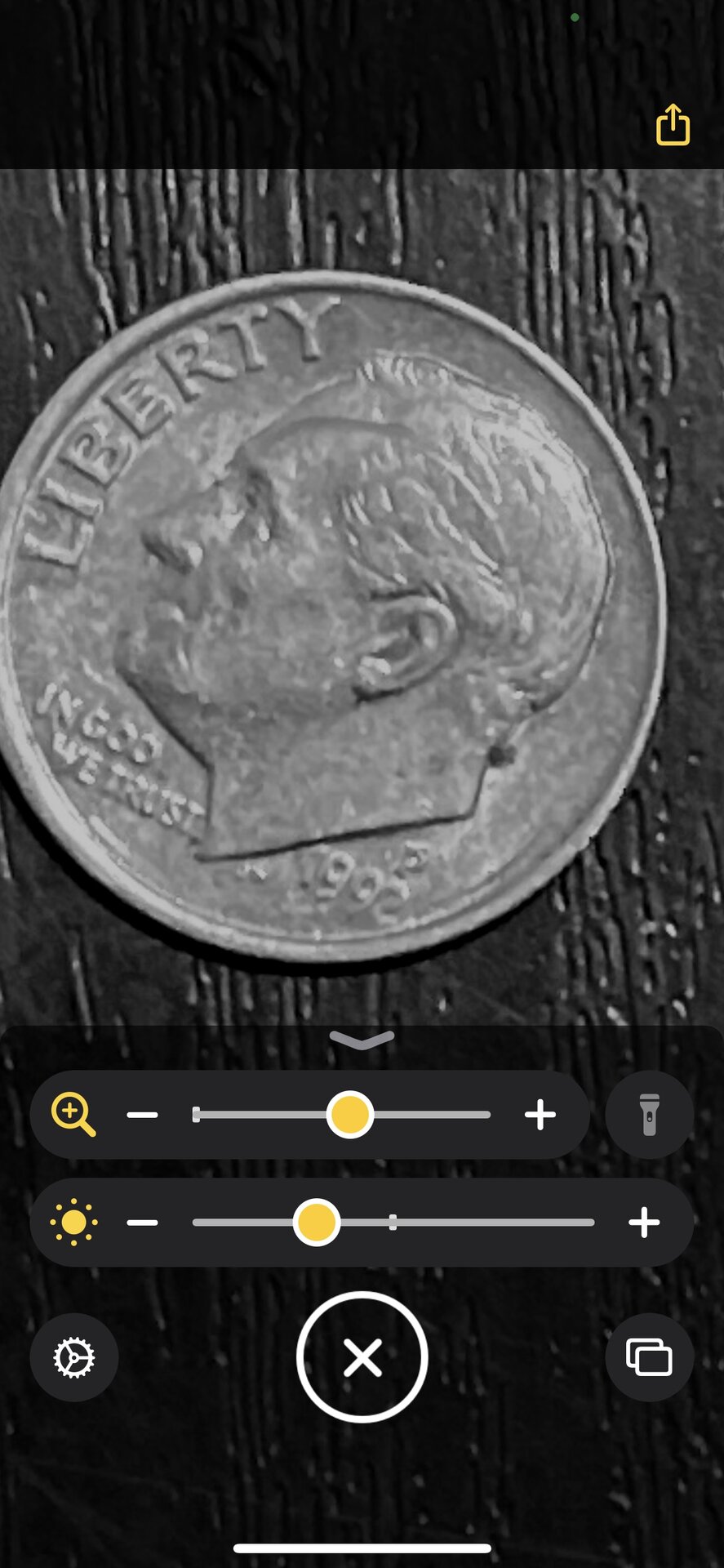Lower brightness with the minus button
Viewport: 724px width, 1568px height.
click(142, 1223)
